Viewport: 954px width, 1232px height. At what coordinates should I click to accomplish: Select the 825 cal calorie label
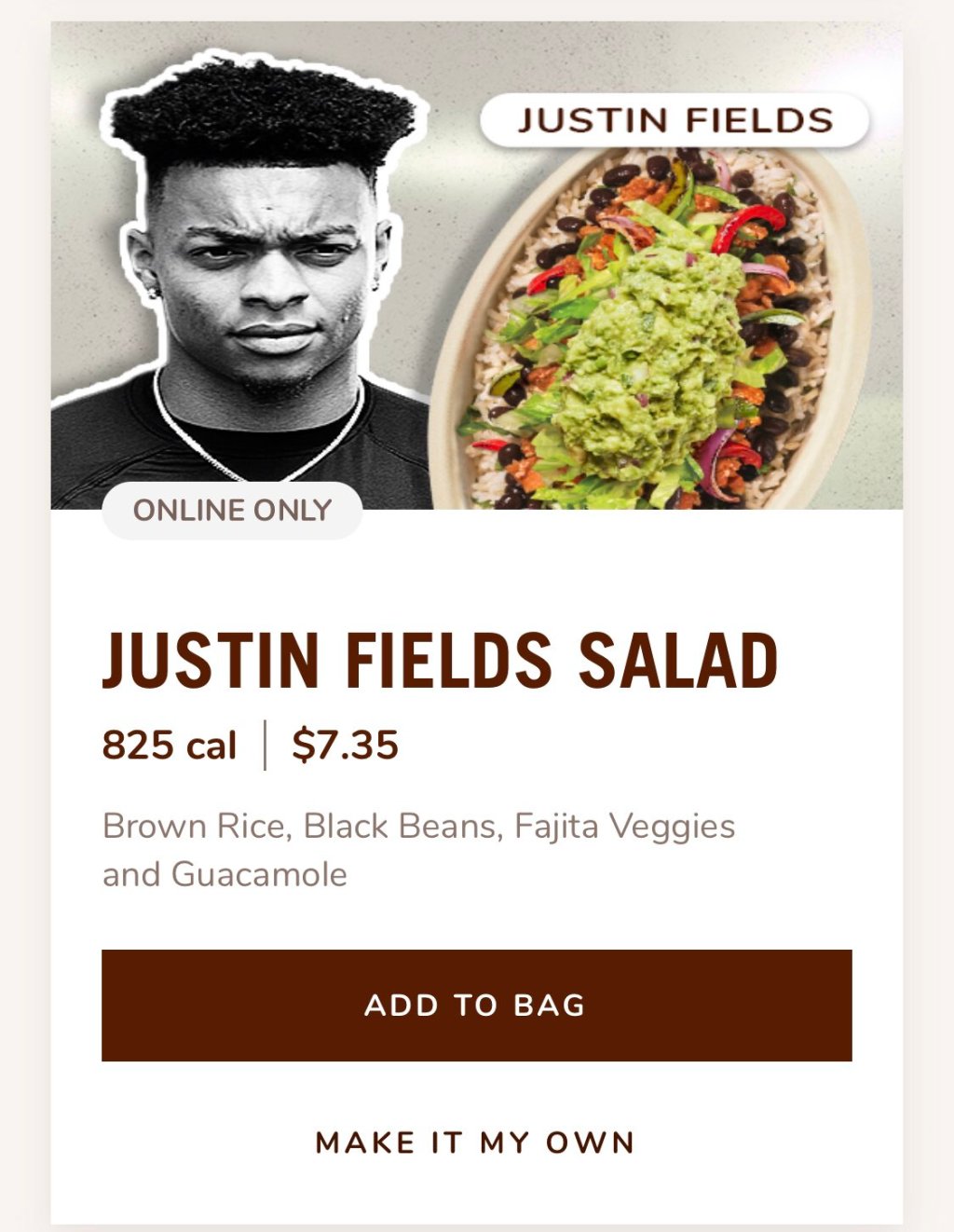click(169, 744)
